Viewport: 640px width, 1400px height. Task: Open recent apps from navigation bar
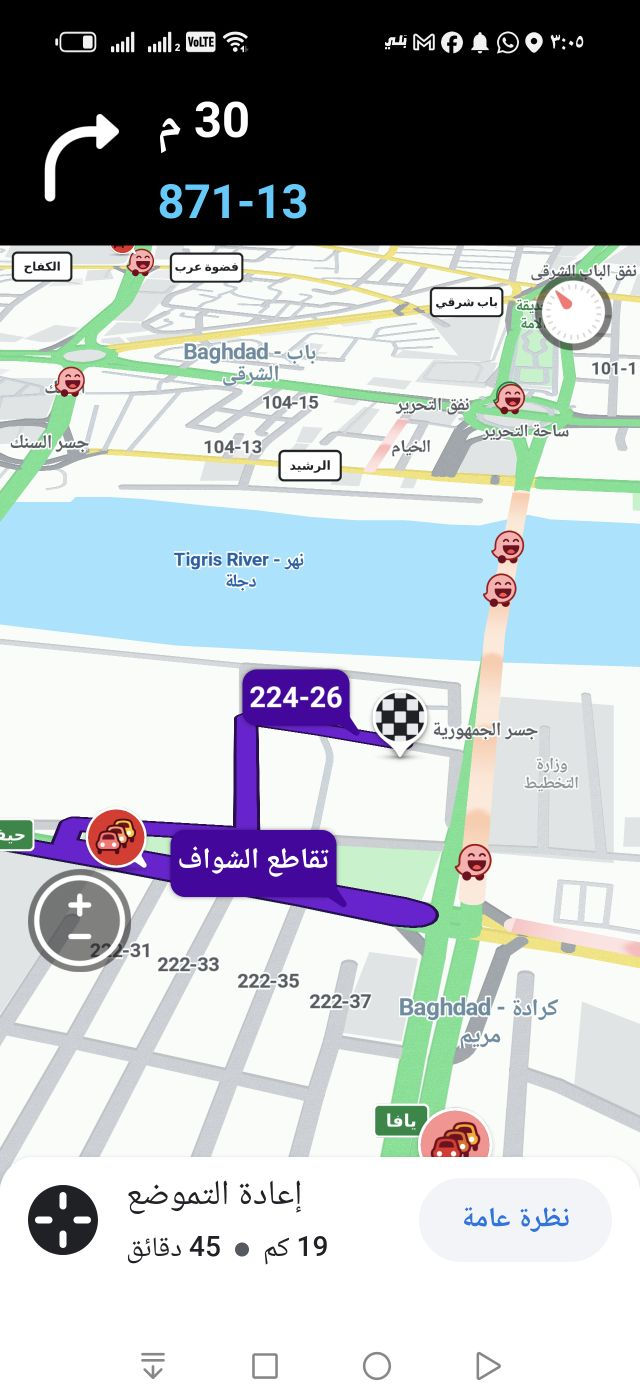click(x=265, y=1365)
